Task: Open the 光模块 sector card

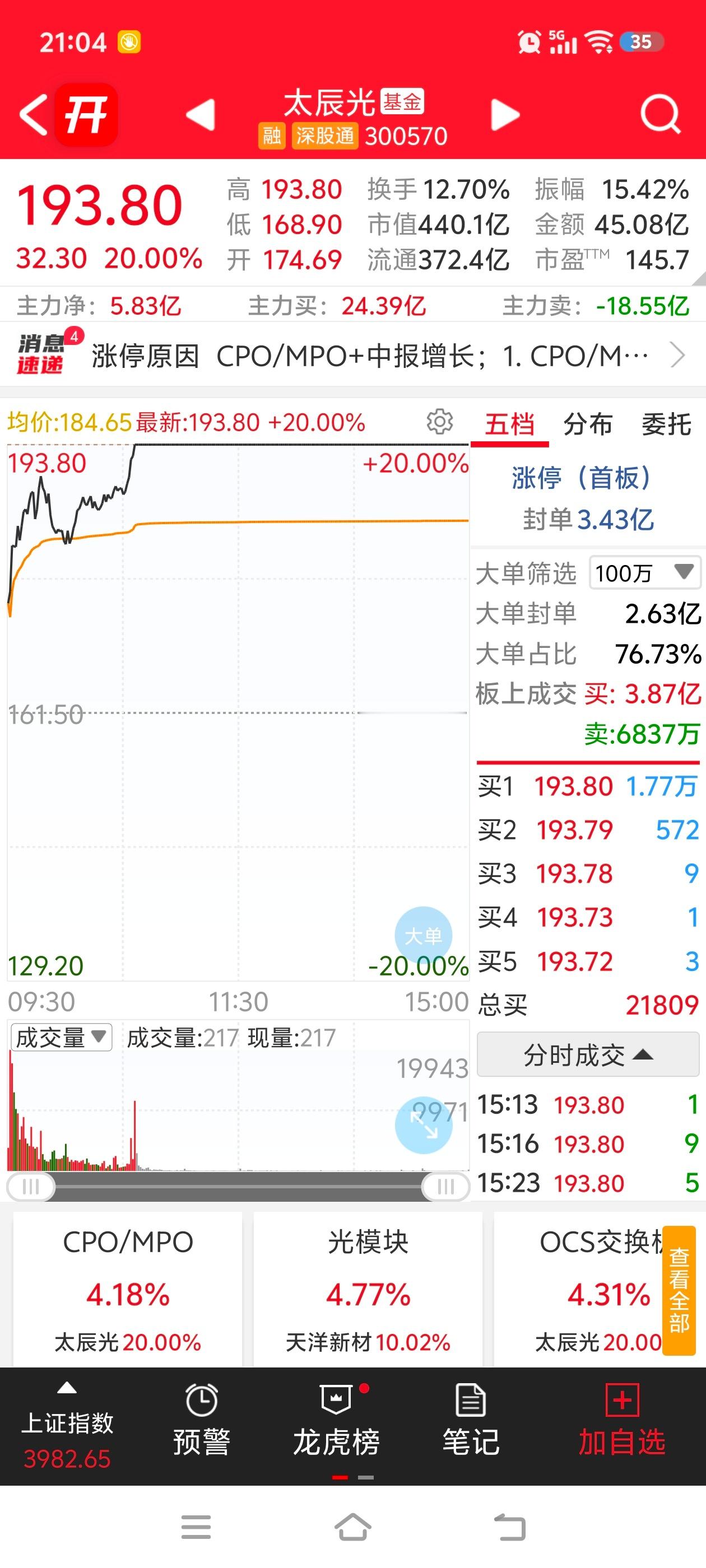Action: [368, 1287]
